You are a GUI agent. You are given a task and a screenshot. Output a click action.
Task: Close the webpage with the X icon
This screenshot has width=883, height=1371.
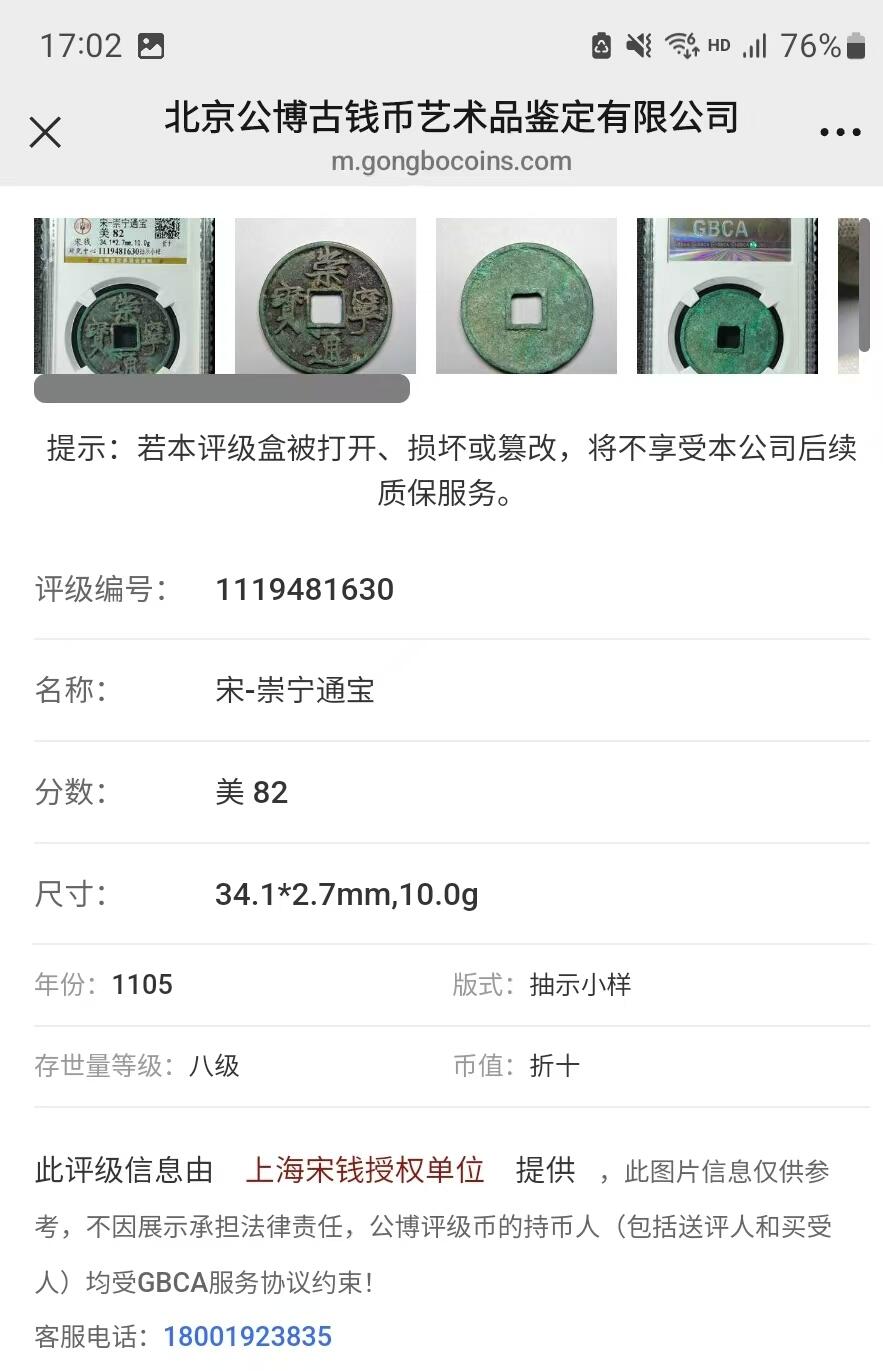tap(45, 132)
